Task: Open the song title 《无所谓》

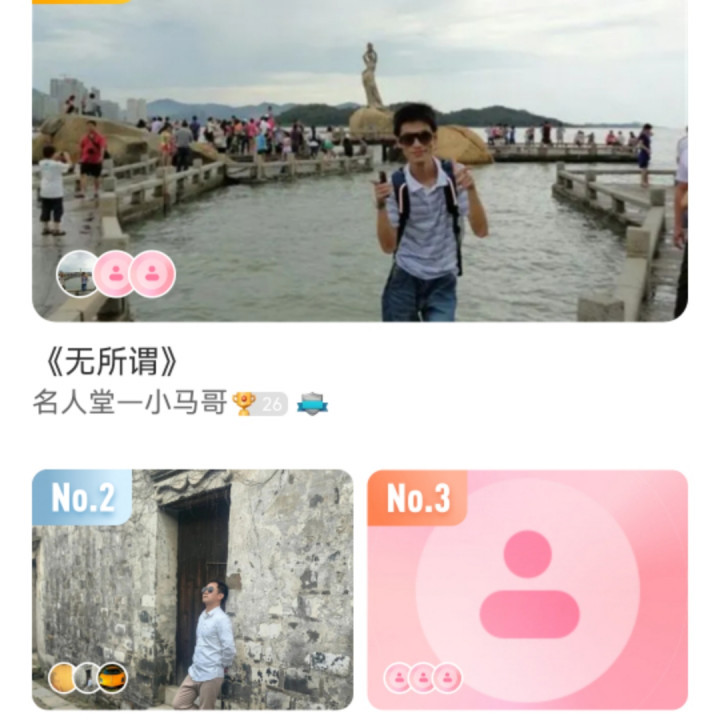Action: (x=111, y=361)
